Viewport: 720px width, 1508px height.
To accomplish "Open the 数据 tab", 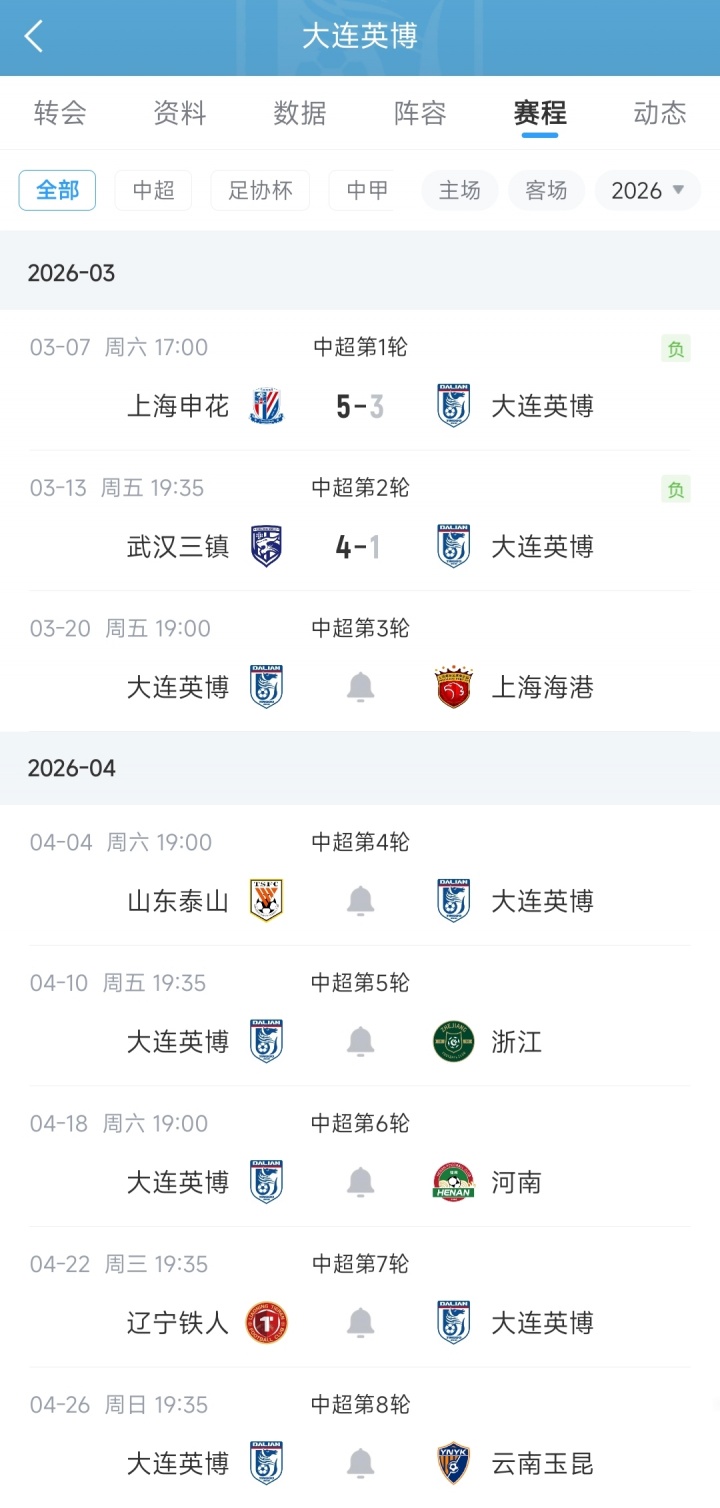I will 300,113.
